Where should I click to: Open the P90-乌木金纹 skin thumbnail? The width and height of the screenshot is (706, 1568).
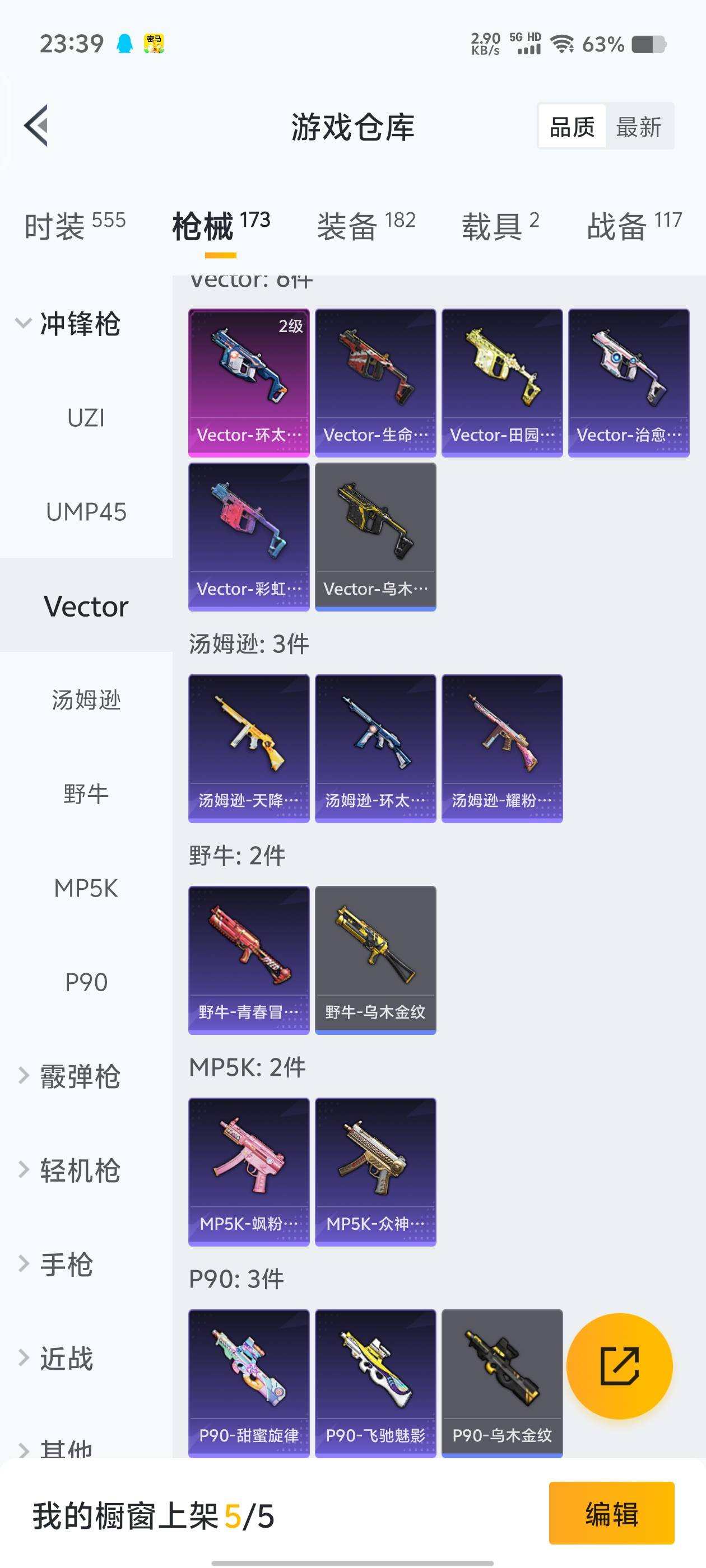(502, 1394)
